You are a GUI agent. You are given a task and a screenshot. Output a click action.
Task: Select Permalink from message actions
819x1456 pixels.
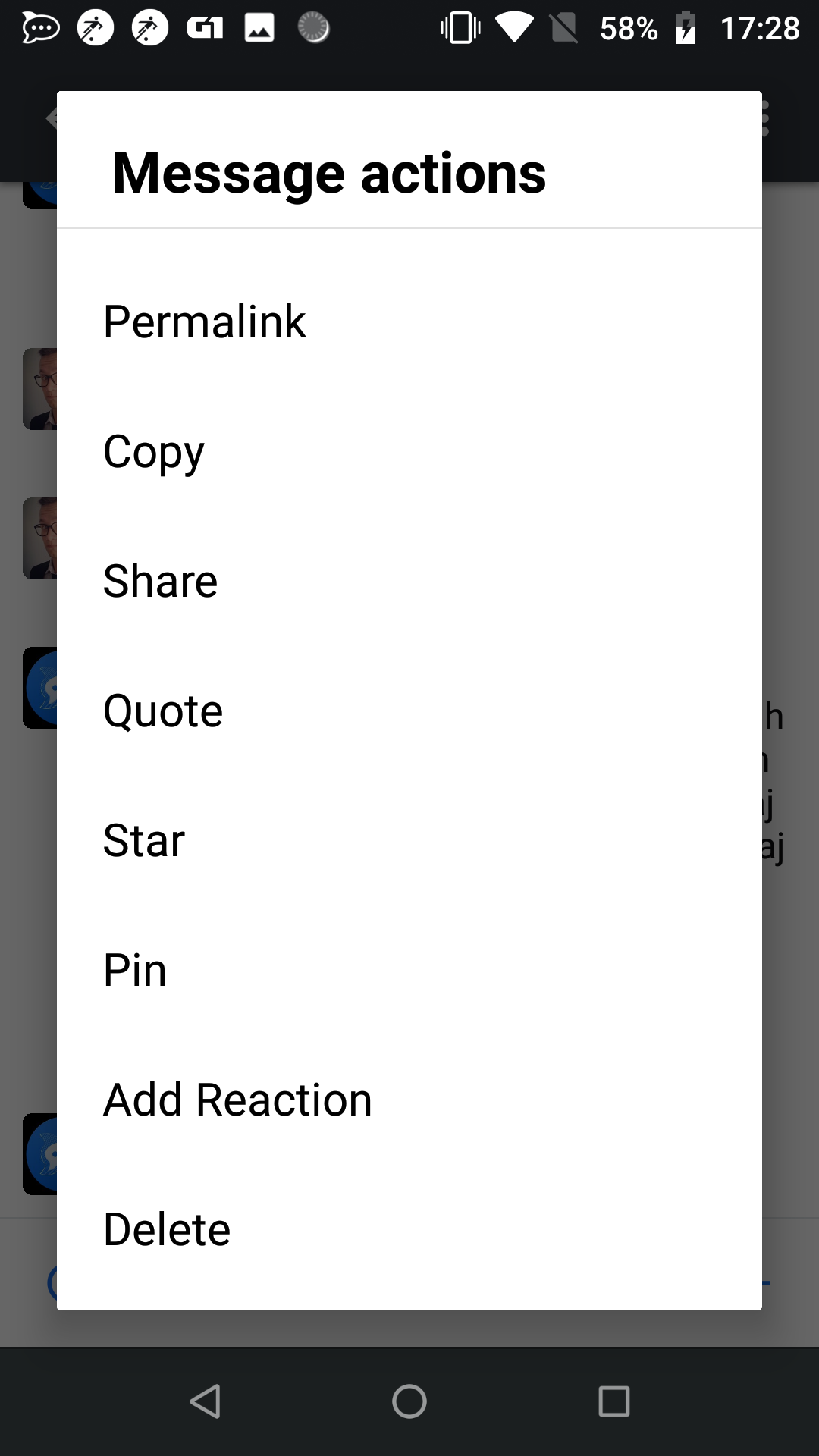409,322
